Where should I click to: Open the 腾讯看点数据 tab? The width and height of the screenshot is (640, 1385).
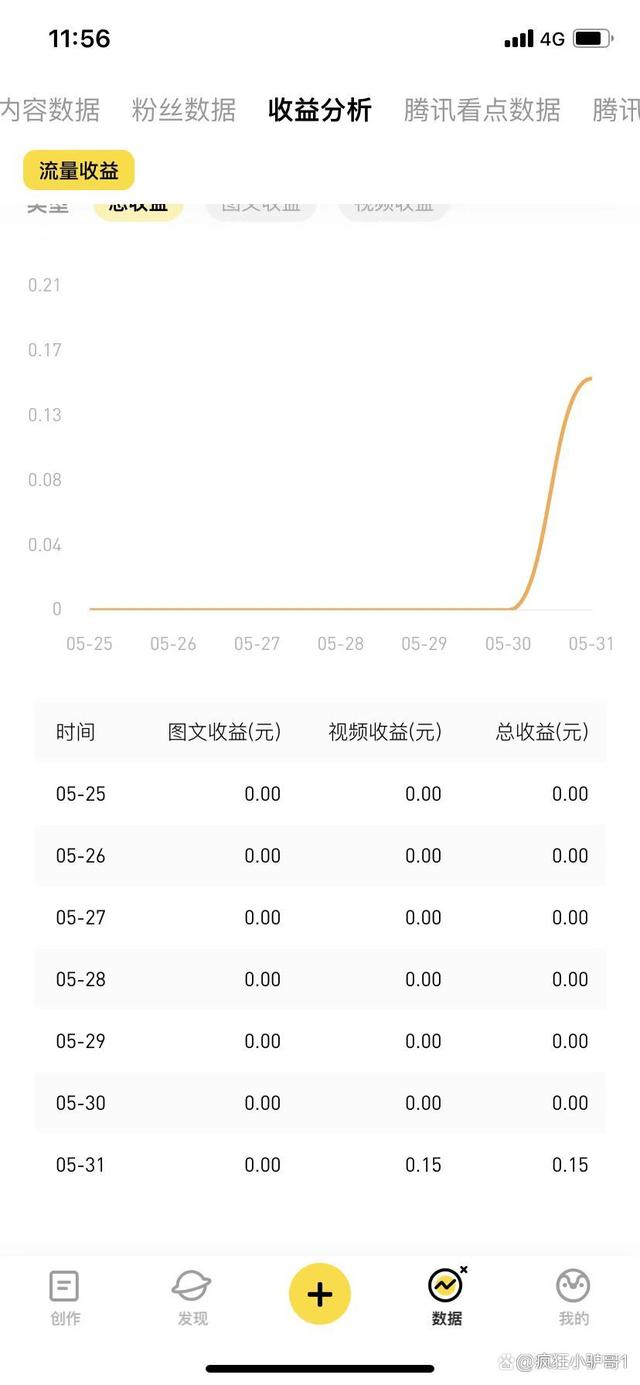click(x=482, y=110)
